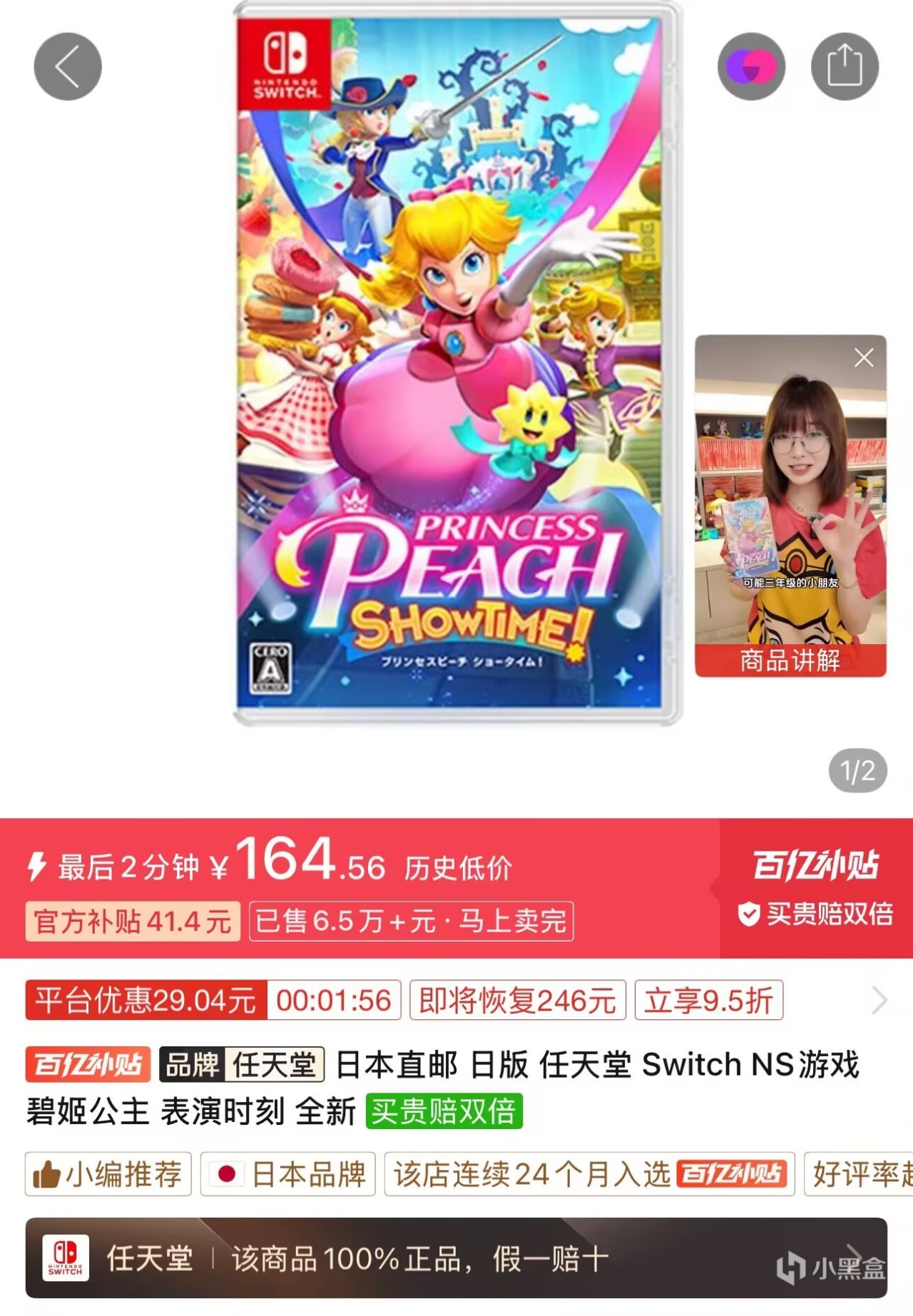Close the 商品讲解 floating video
Image resolution: width=913 pixels, height=1316 pixels.
pyautogui.click(x=864, y=357)
